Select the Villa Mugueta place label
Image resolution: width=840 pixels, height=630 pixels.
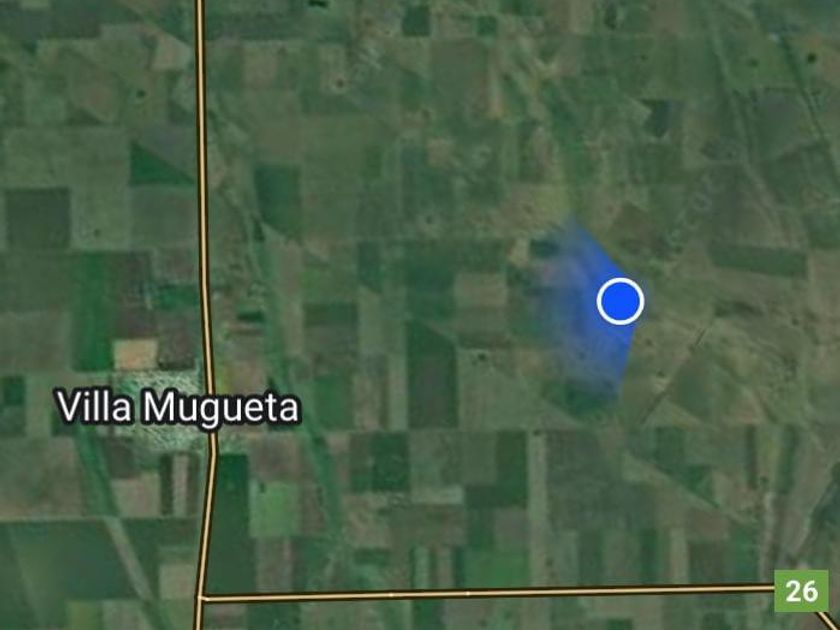click(x=177, y=408)
